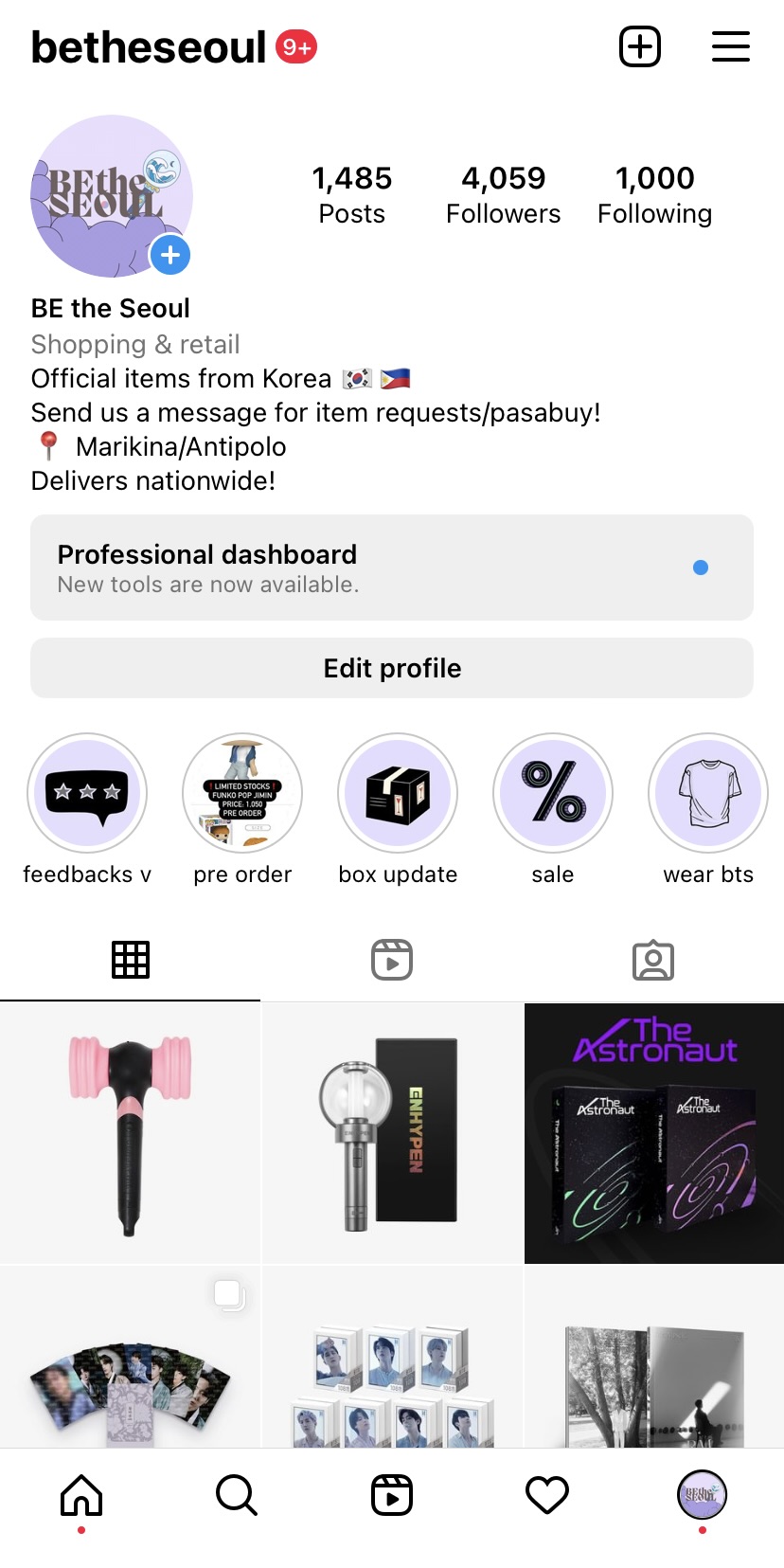784x1568 pixels.
Task: Open the sale highlight
Action: coord(553,794)
